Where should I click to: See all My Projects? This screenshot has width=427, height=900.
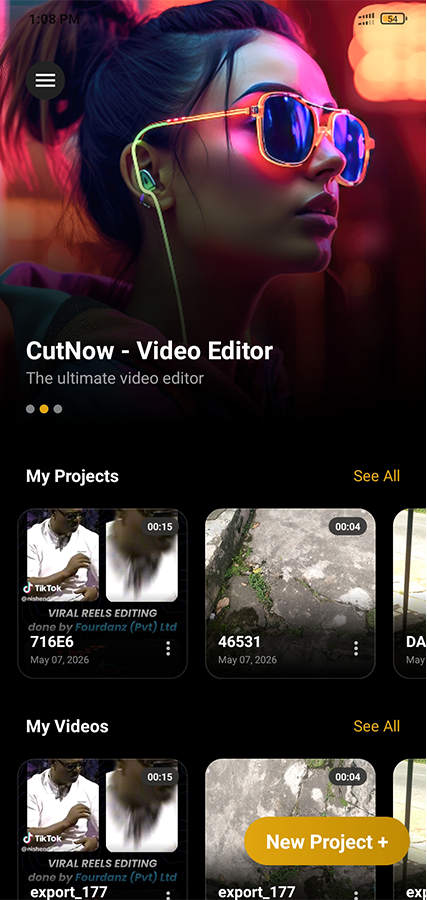coord(376,476)
